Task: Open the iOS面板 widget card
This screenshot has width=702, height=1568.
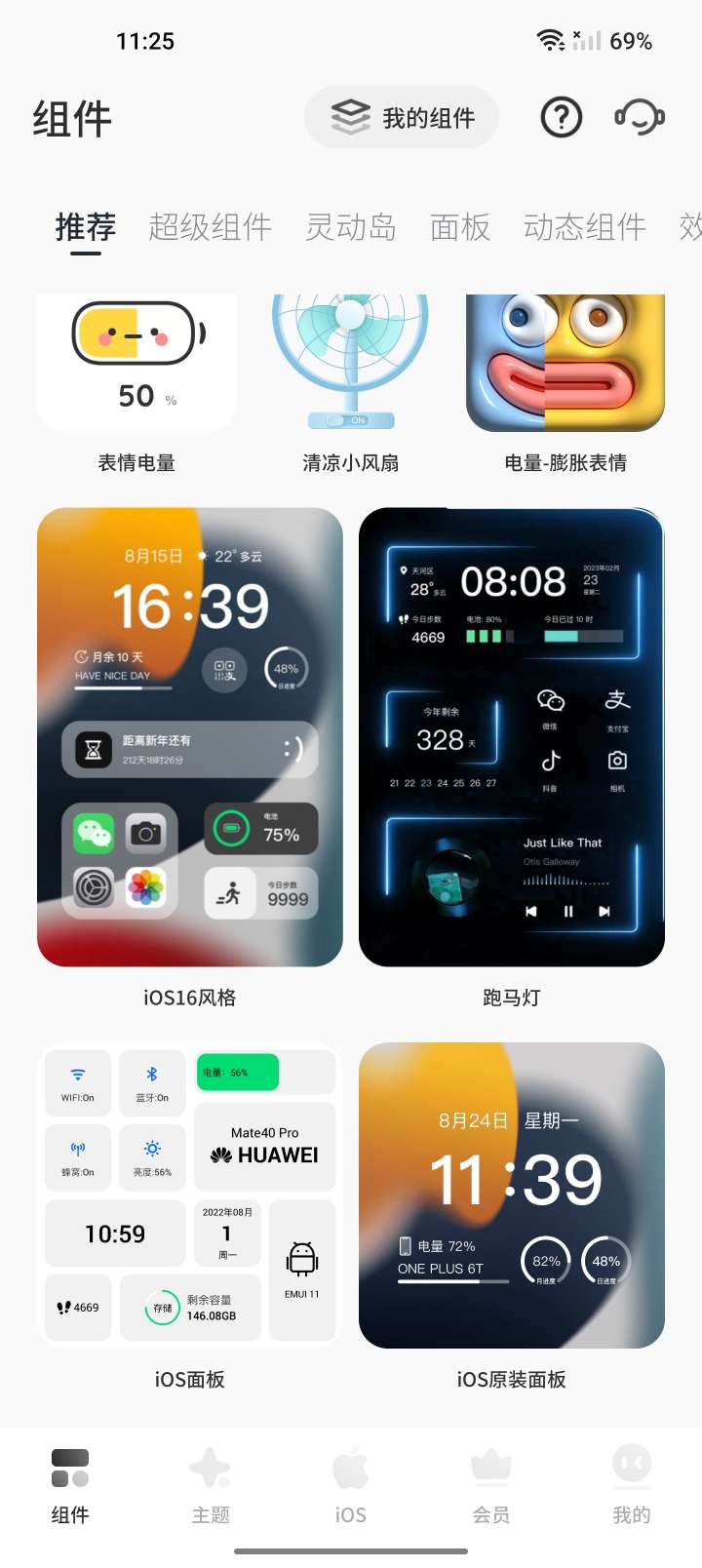Action: click(190, 1196)
